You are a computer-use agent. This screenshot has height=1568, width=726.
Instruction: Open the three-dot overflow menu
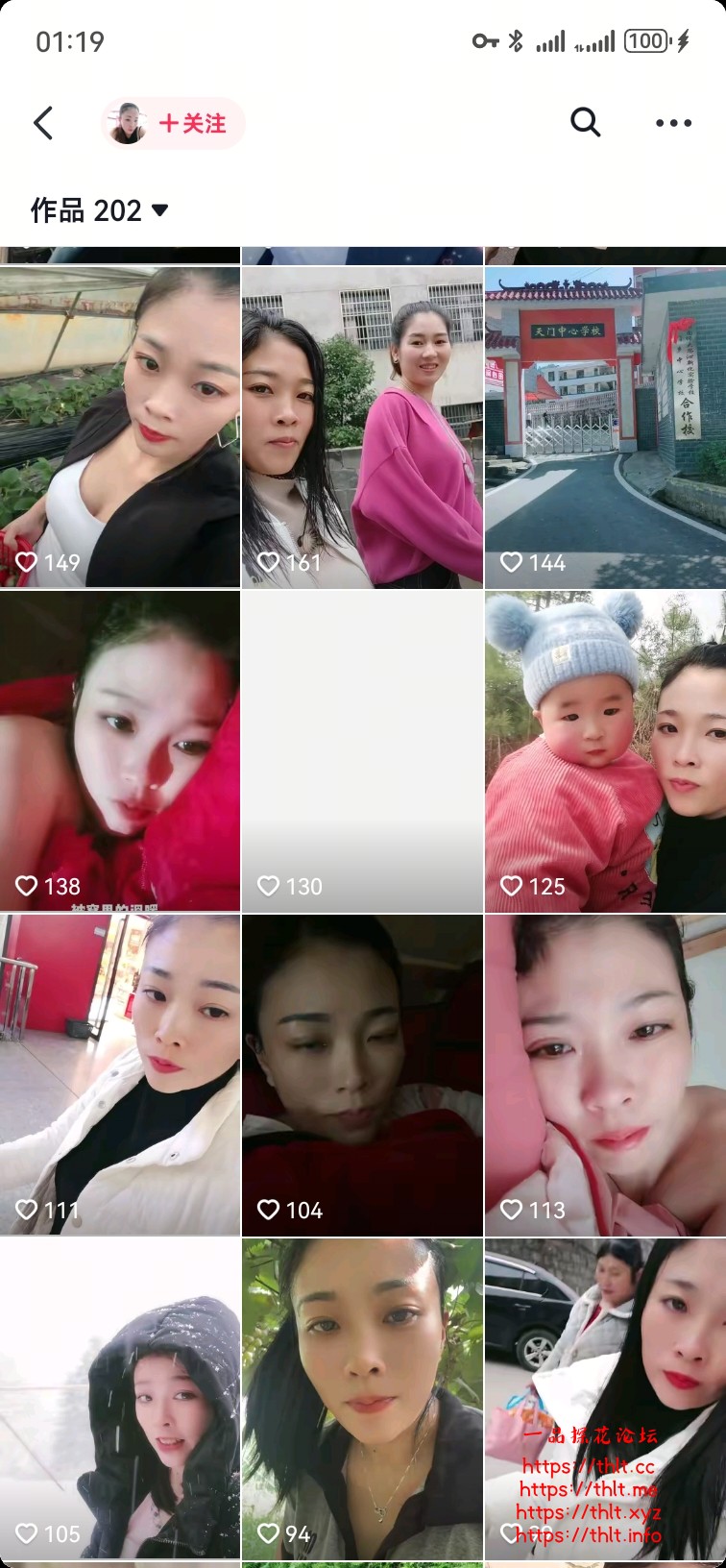[673, 123]
